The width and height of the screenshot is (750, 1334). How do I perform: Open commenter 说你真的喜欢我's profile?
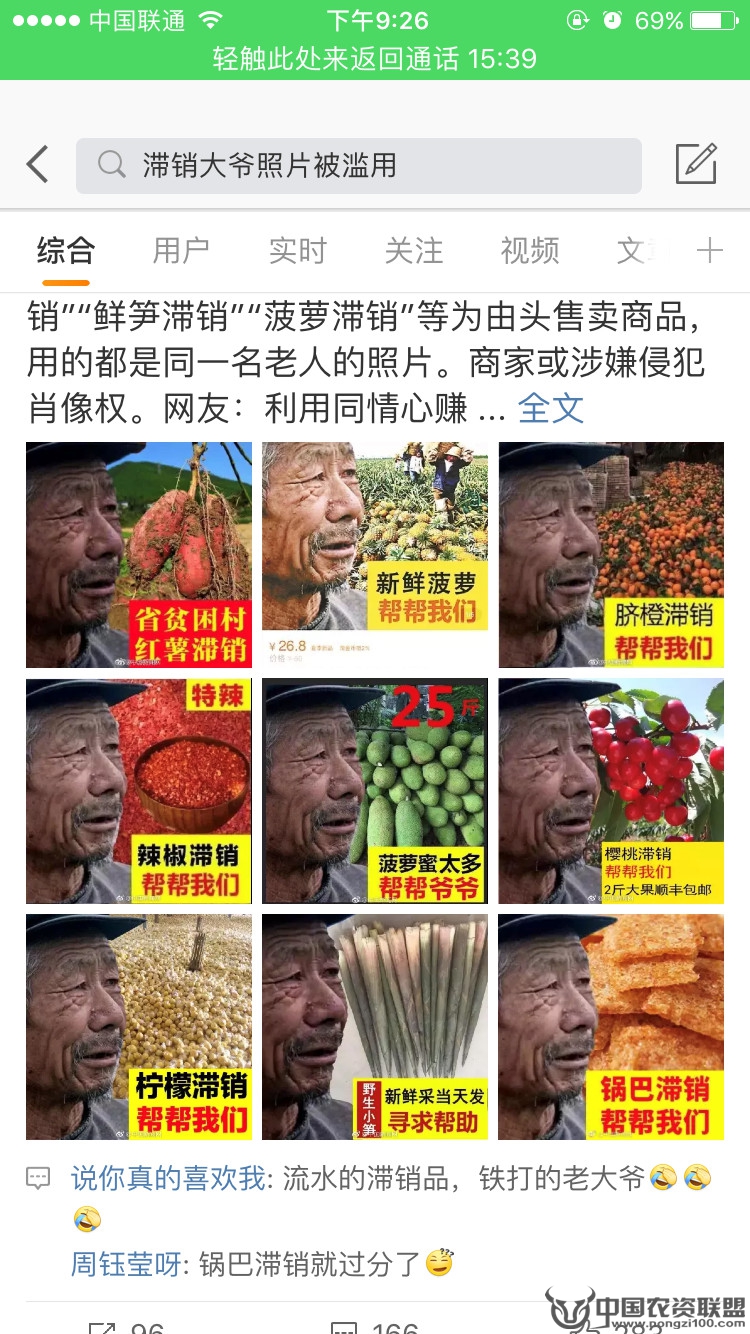(x=168, y=1179)
